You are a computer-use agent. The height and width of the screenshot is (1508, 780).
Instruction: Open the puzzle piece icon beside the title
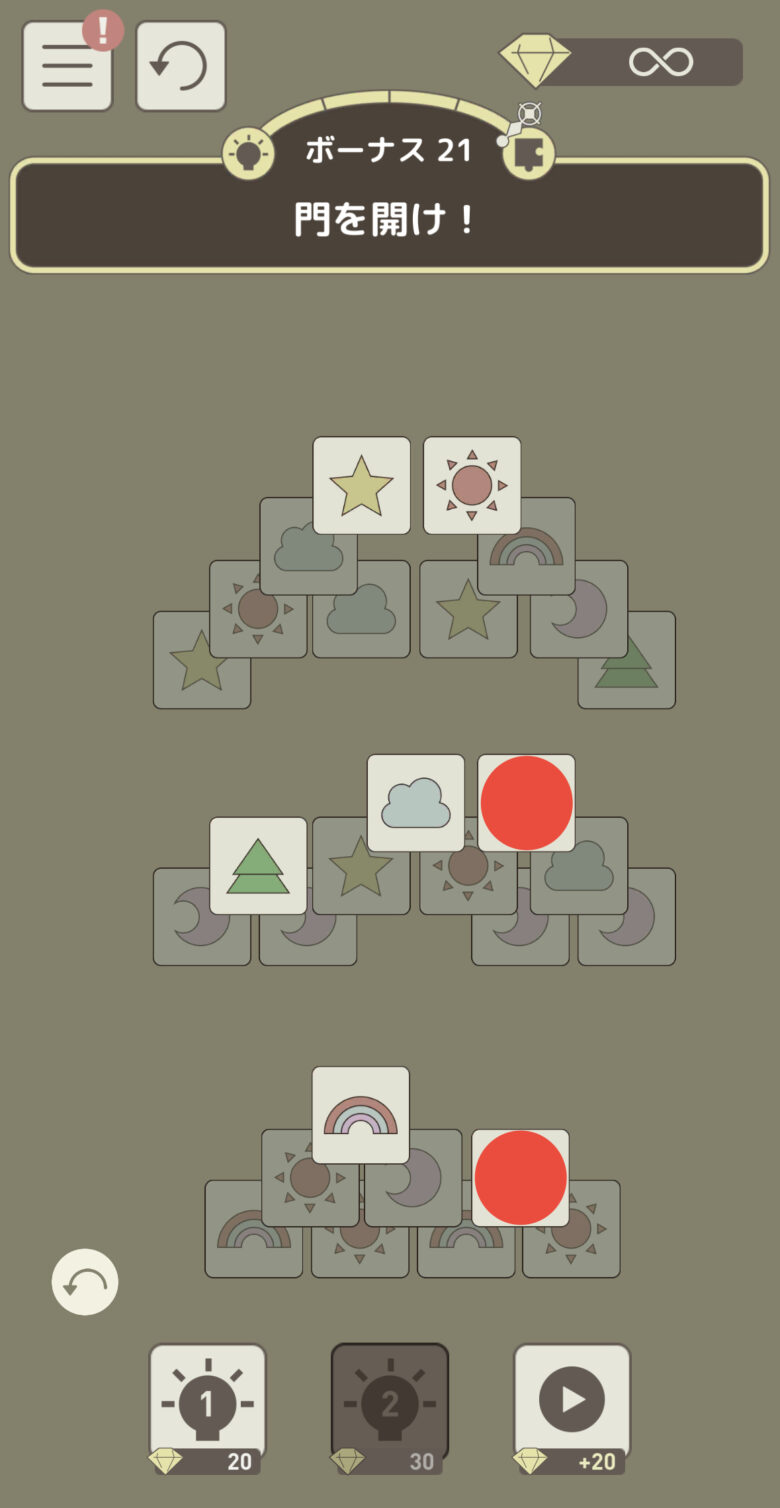[528, 154]
